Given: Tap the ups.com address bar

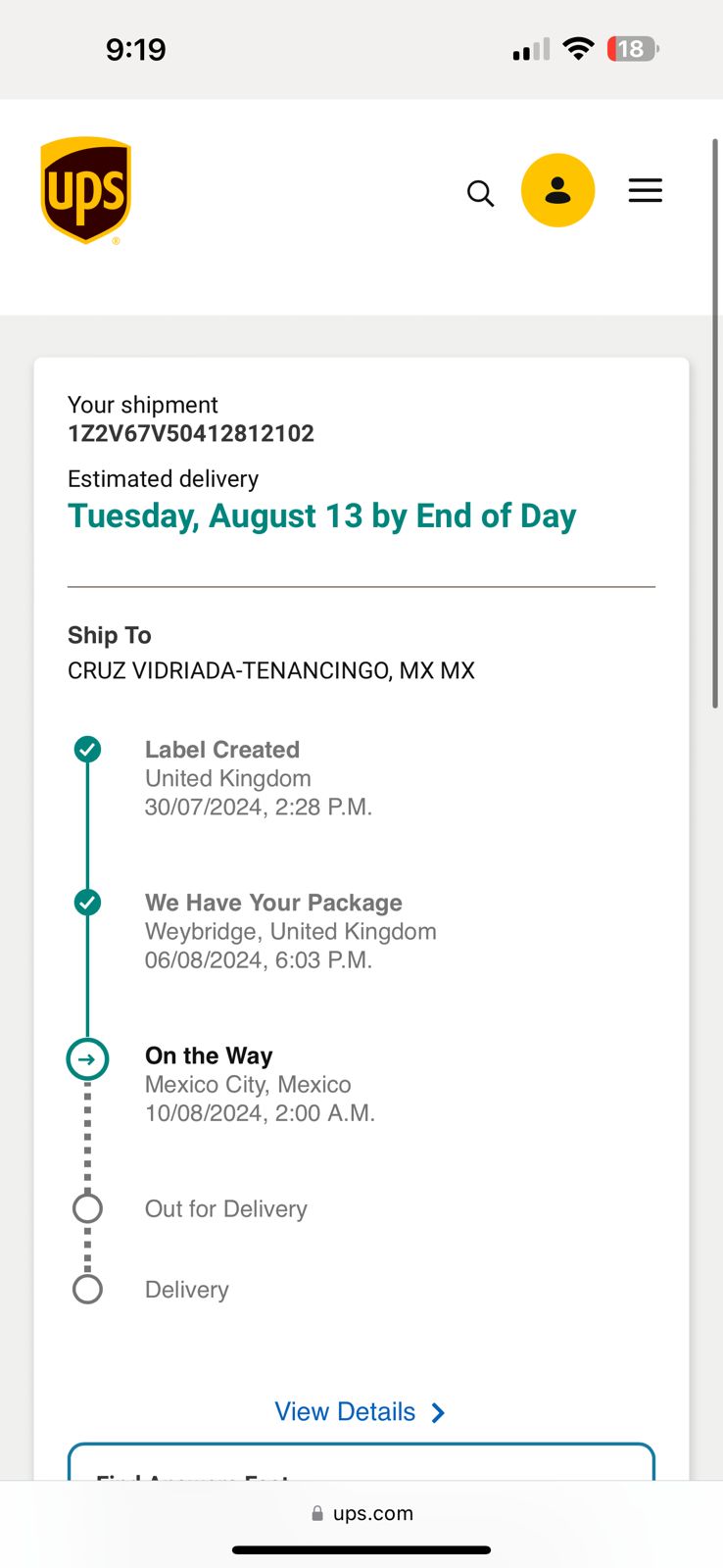Looking at the screenshot, I should pyautogui.click(x=361, y=1513).
